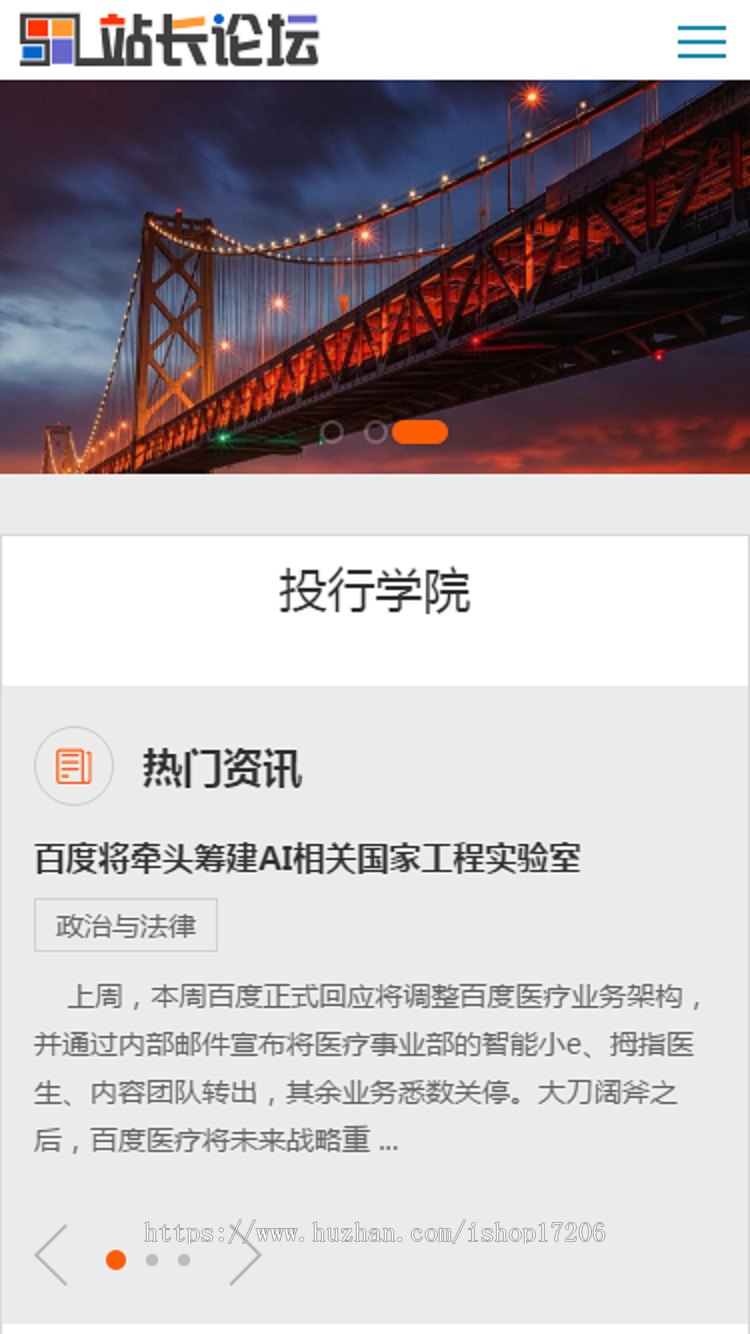
Task: Open article 百度将牵头筹建AI相关国家工程实验室
Action: pyautogui.click(x=307, y=857)
